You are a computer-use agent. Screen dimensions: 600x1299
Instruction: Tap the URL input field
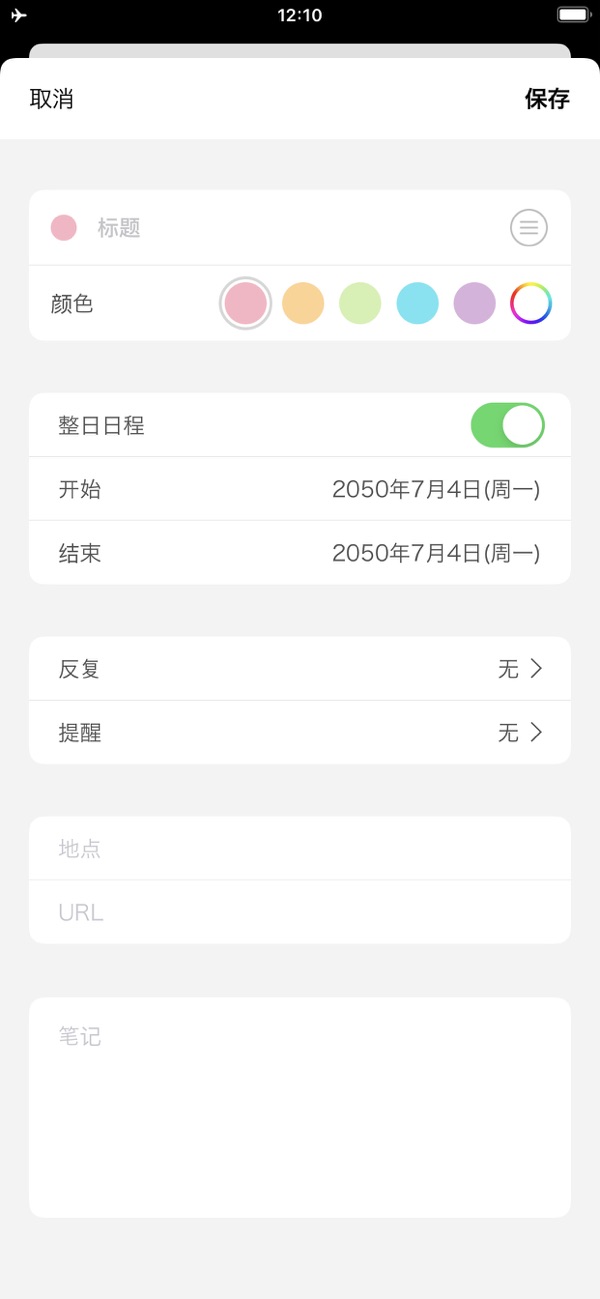[x=300, y=912]
